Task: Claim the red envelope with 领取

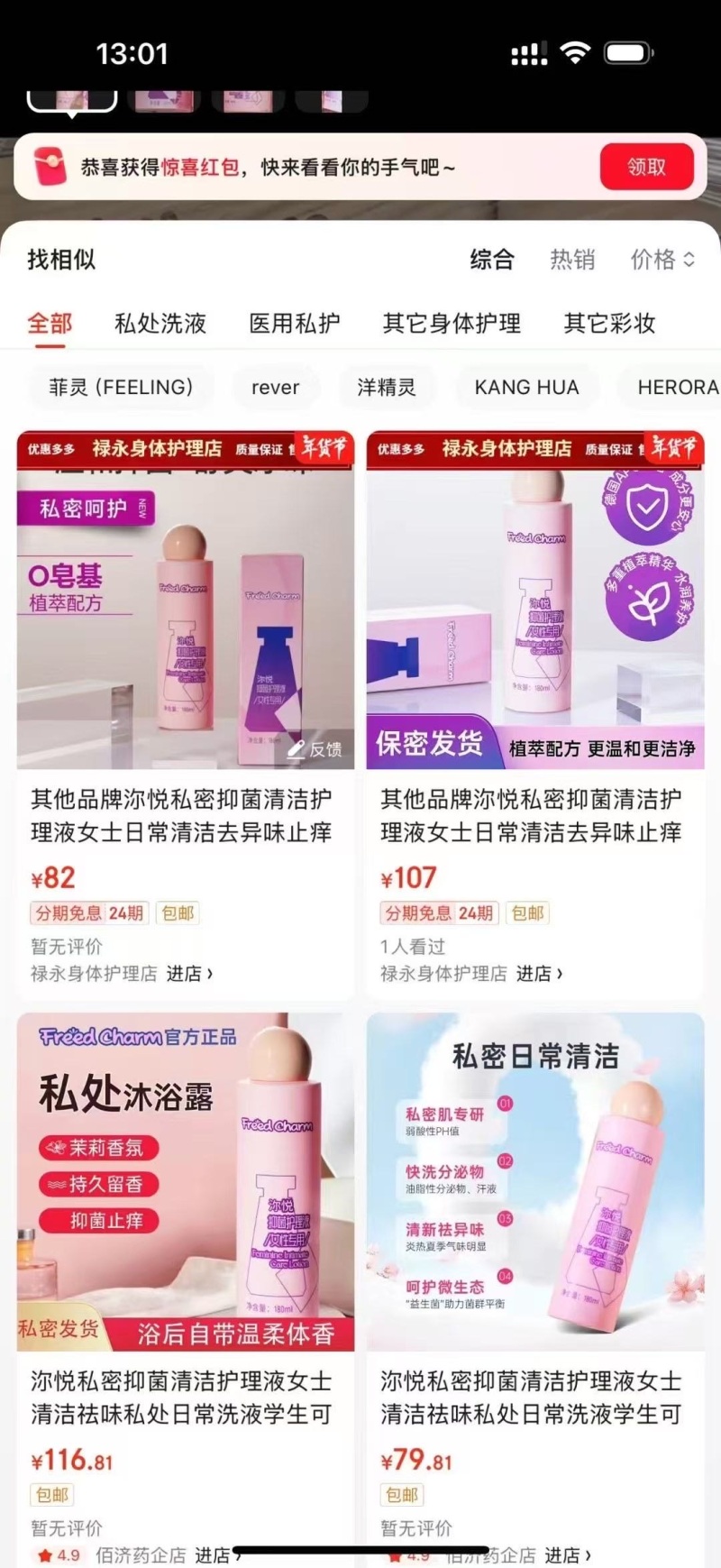Action: [646, 167]
